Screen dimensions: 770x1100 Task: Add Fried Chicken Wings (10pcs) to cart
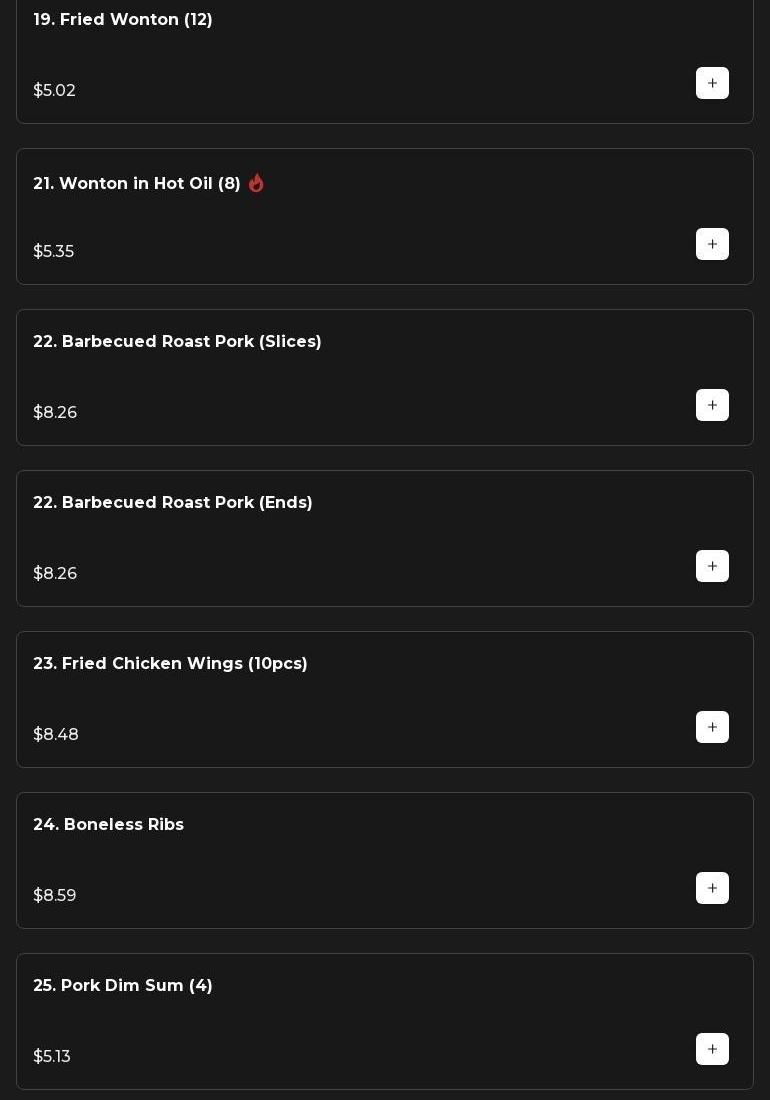pyautogui.click(x=712, y=727)
